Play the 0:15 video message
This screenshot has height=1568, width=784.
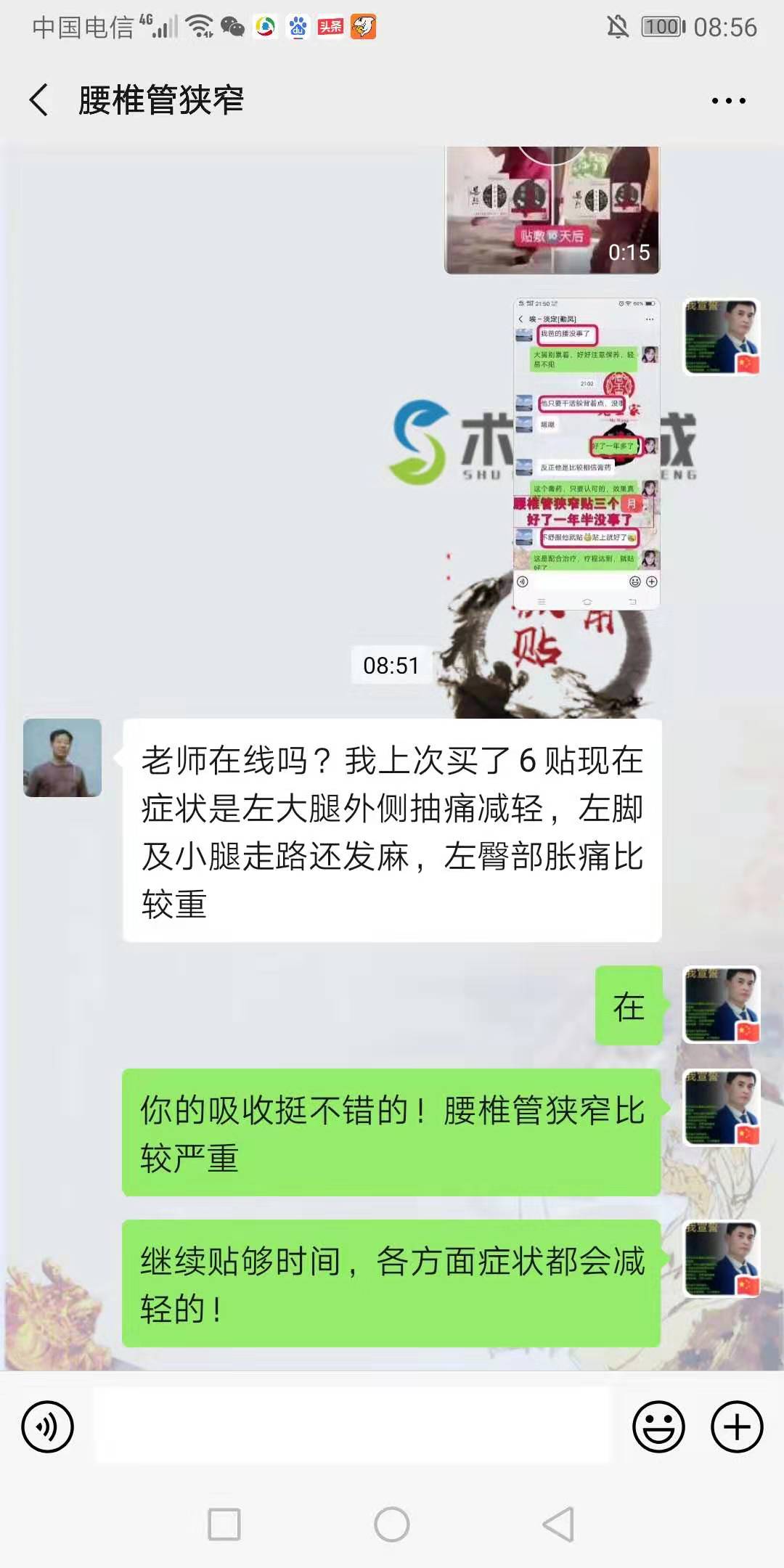[x=552, y=211]
